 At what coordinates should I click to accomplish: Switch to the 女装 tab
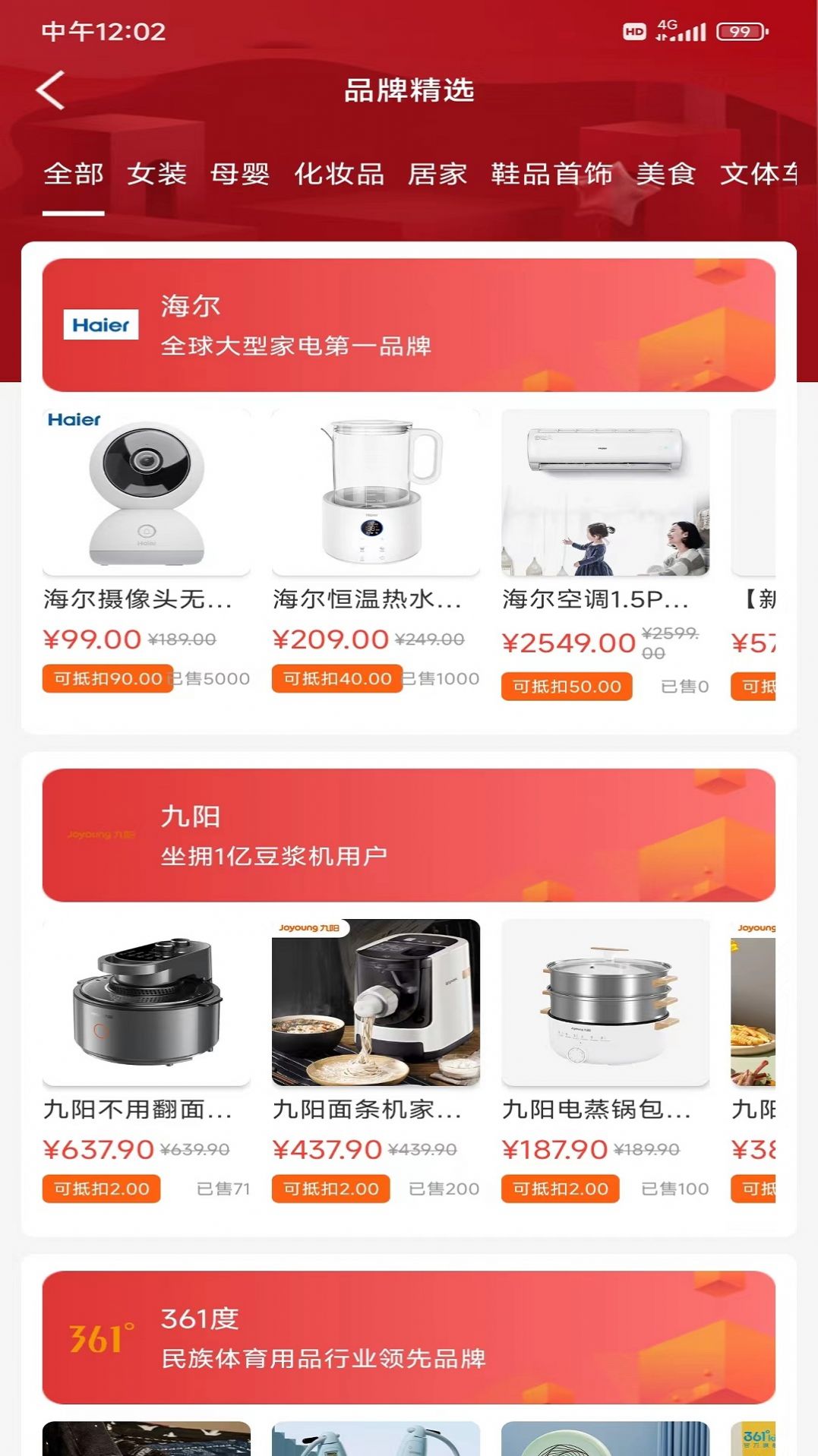[156, 174]
